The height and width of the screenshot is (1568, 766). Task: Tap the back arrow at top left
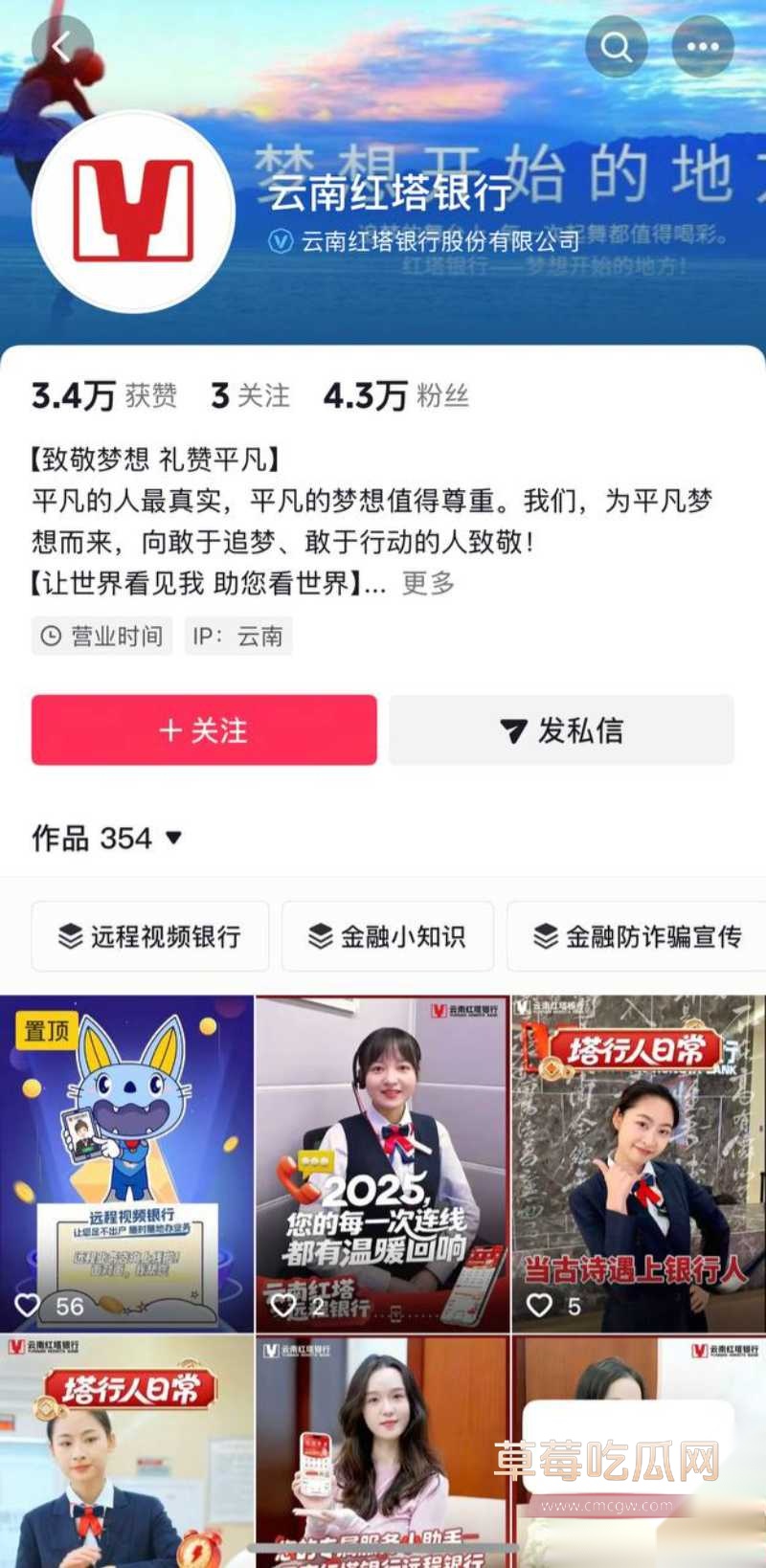coord(61,45)
